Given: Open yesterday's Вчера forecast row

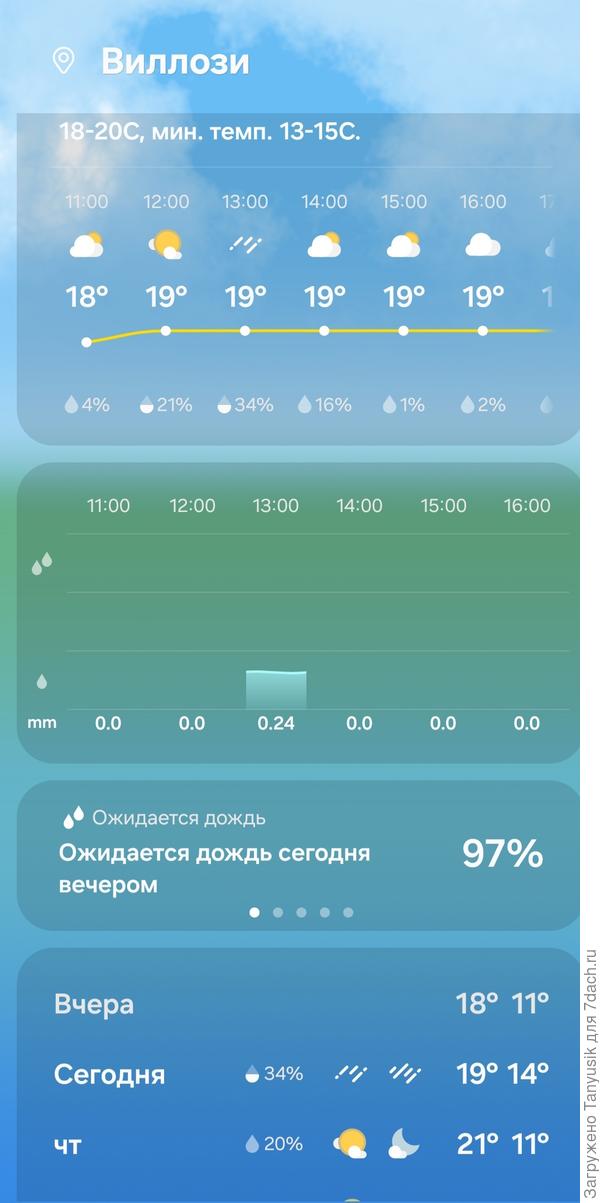Looking at the screenshot, I should point(300,1004).
